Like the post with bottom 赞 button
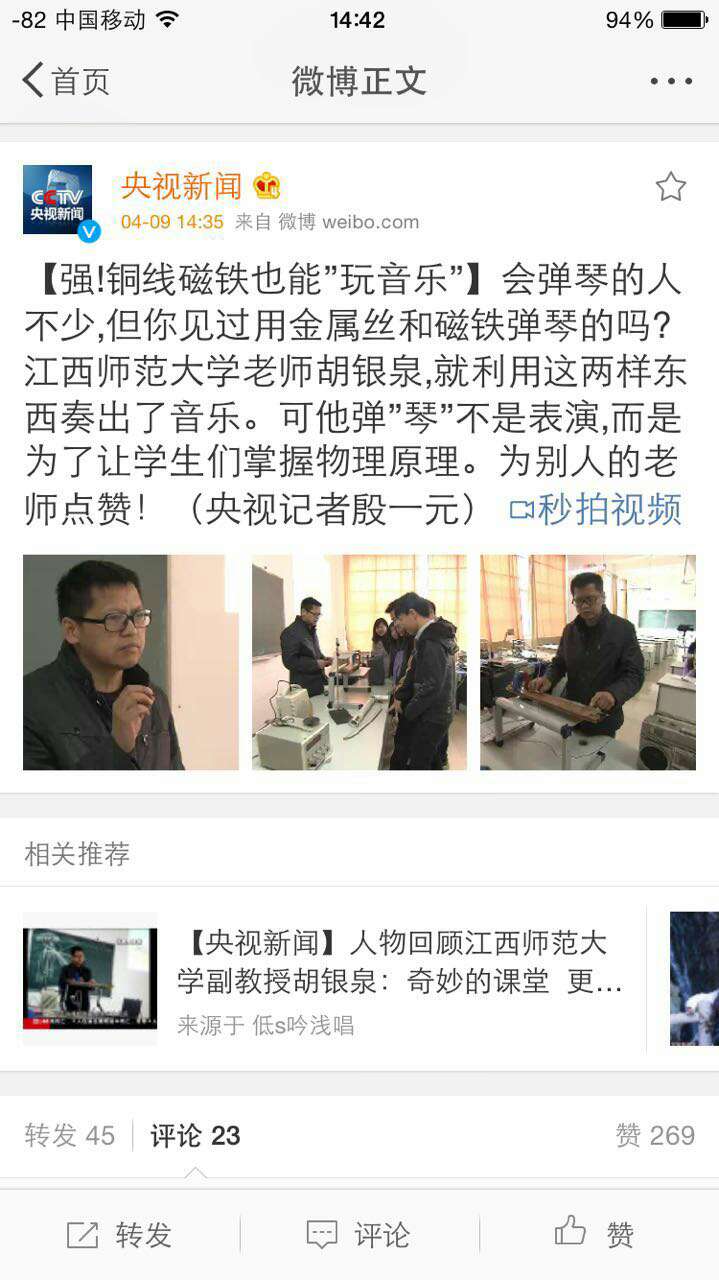The image size is (719, 1280). click(x=596, y=1234)
